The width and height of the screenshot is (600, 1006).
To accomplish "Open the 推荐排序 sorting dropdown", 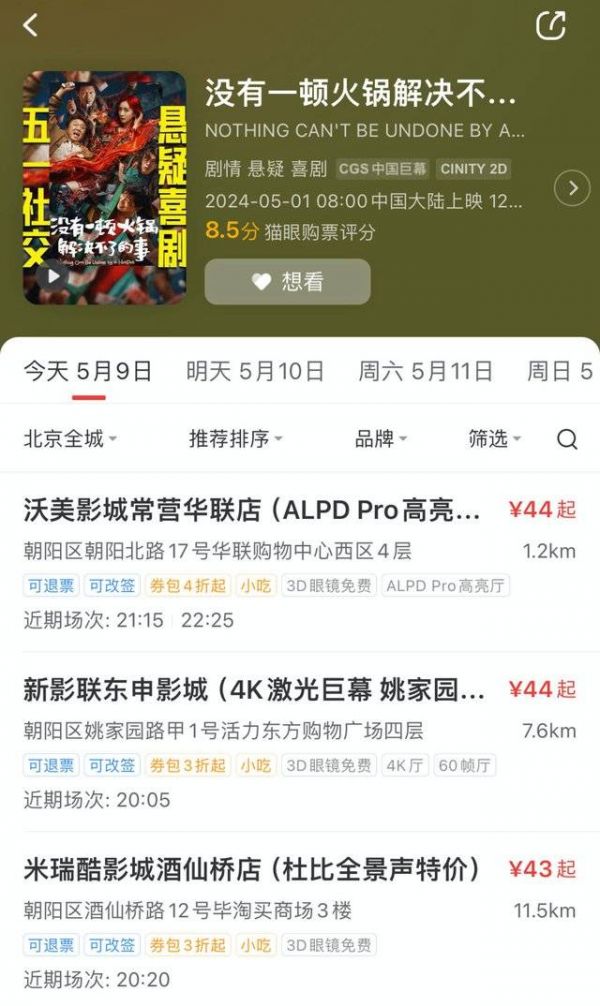I will tap(235, 439).
